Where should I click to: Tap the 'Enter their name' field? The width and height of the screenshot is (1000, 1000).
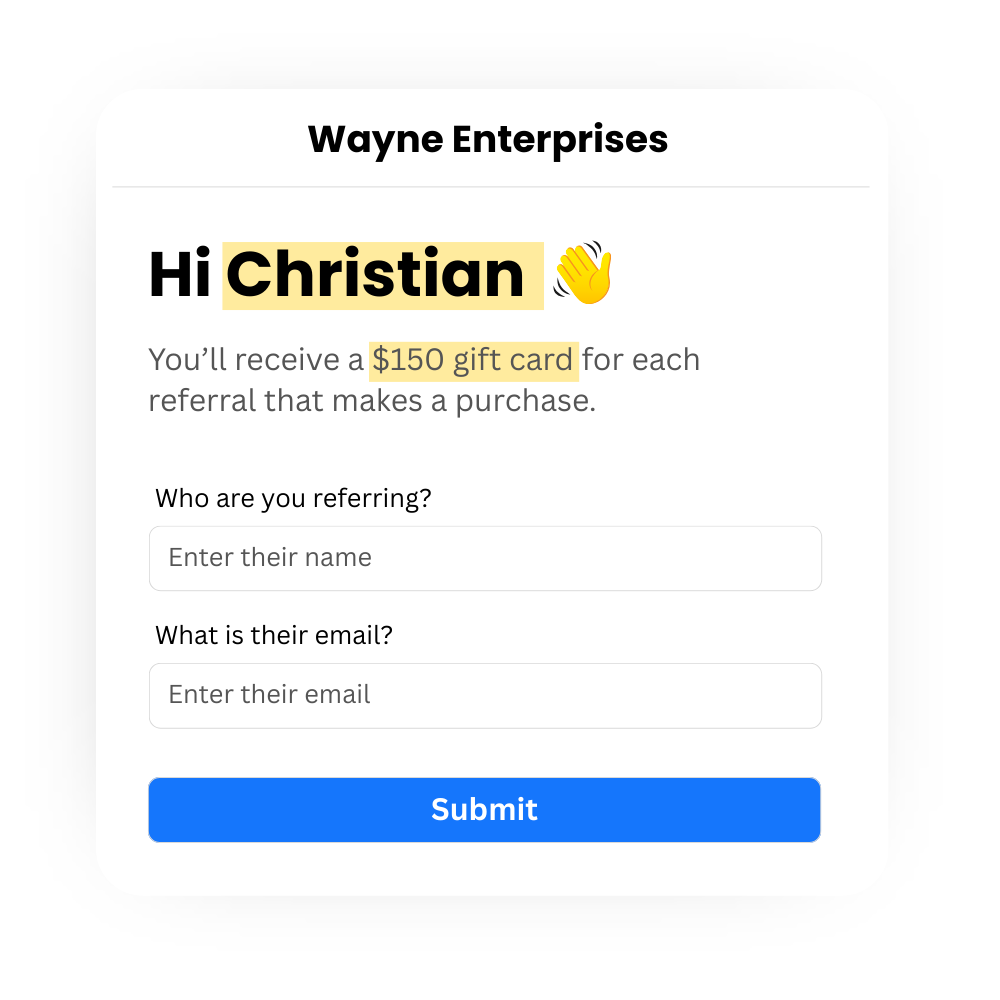[x=485, y=558]
